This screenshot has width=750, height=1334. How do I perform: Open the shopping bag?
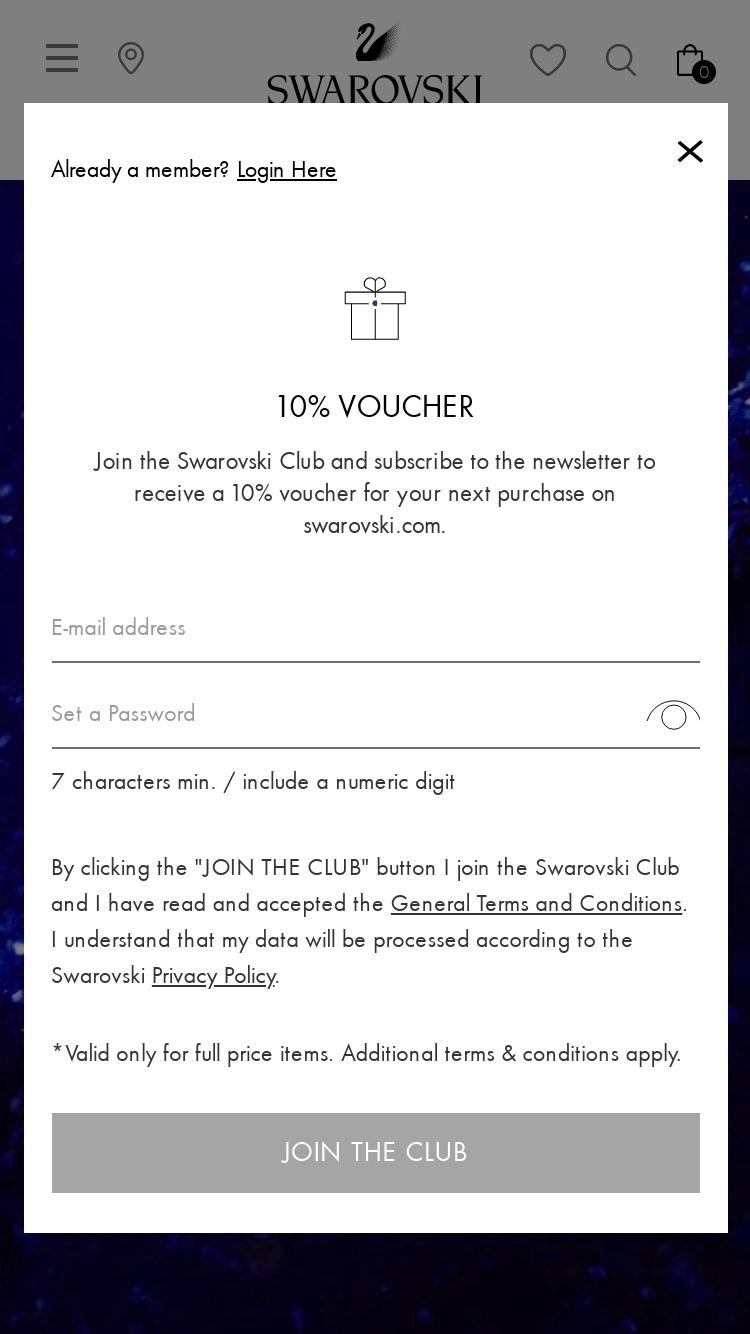[693, 62]
